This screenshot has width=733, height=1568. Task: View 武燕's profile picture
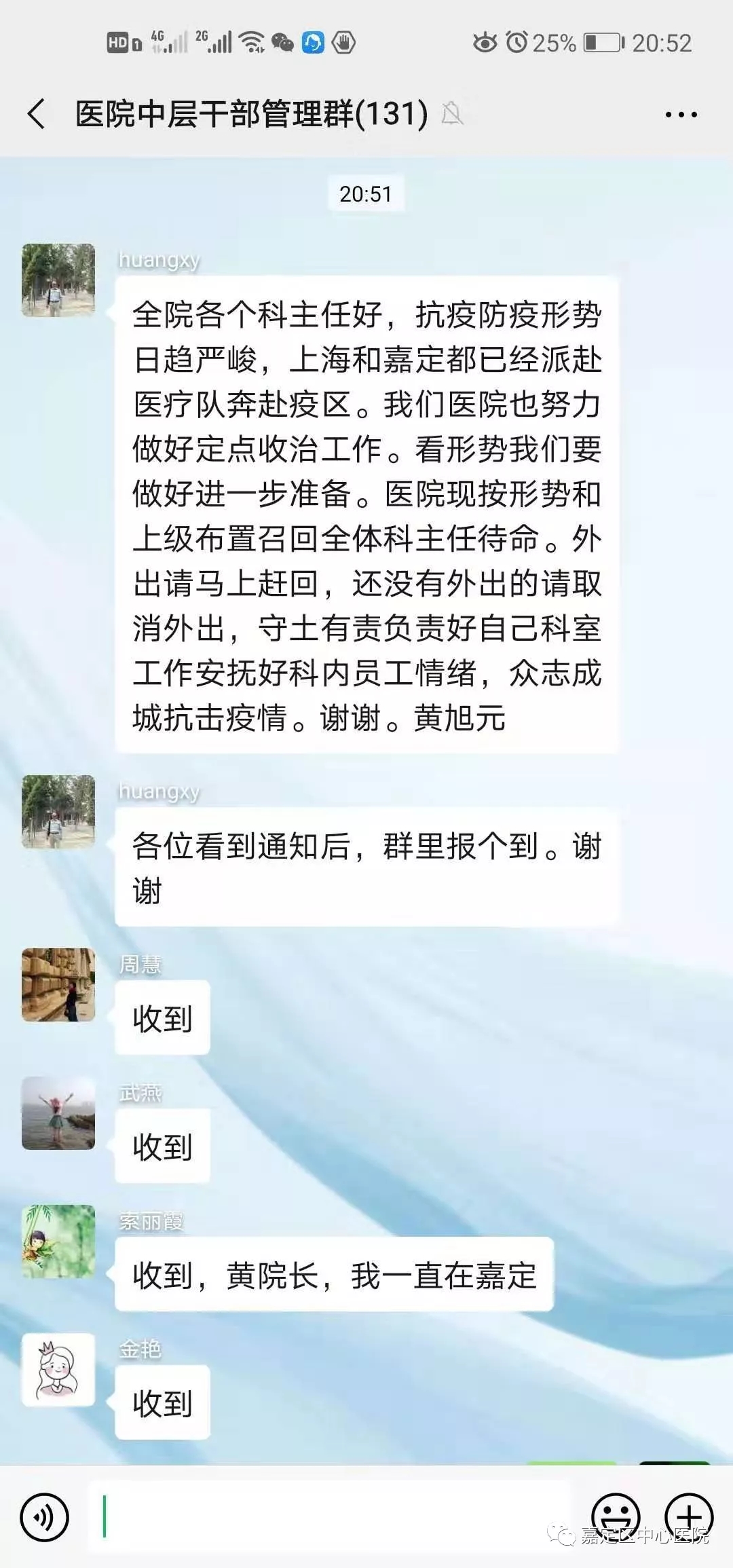click(58, 1113)
